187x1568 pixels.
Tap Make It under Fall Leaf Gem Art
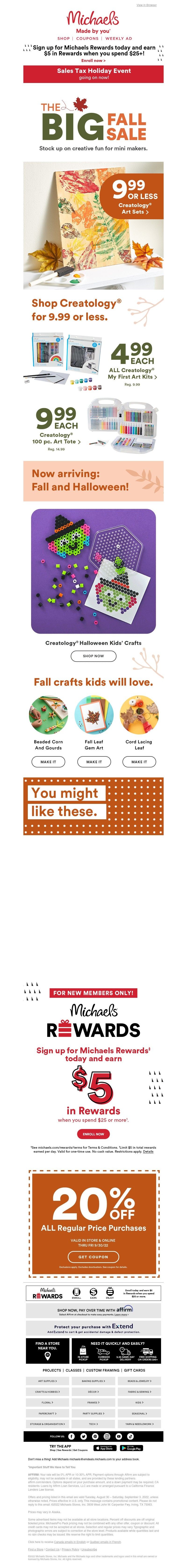(94, 762)
